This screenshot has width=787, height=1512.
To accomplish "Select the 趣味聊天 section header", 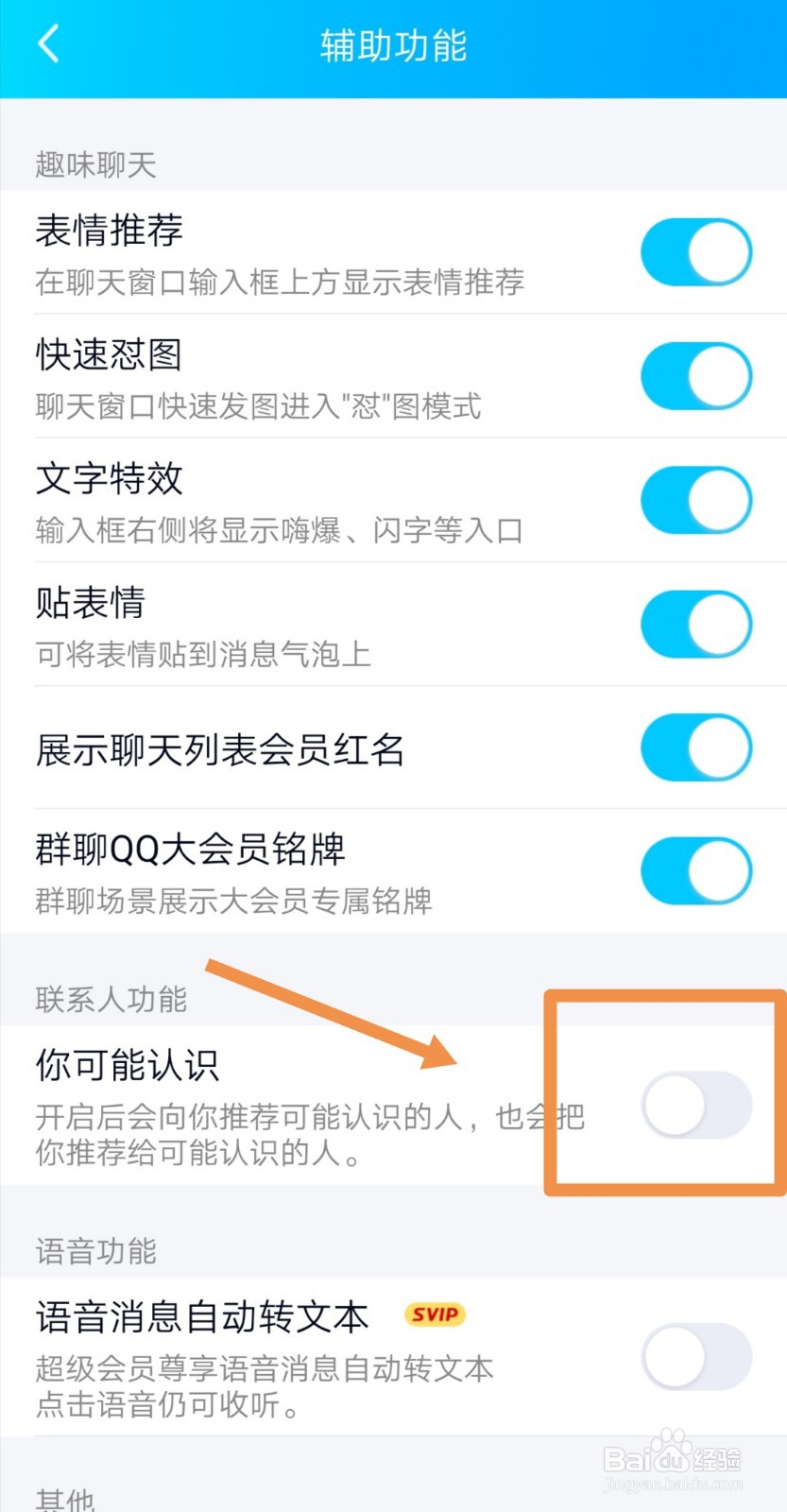I will click(x=94, y=165).
